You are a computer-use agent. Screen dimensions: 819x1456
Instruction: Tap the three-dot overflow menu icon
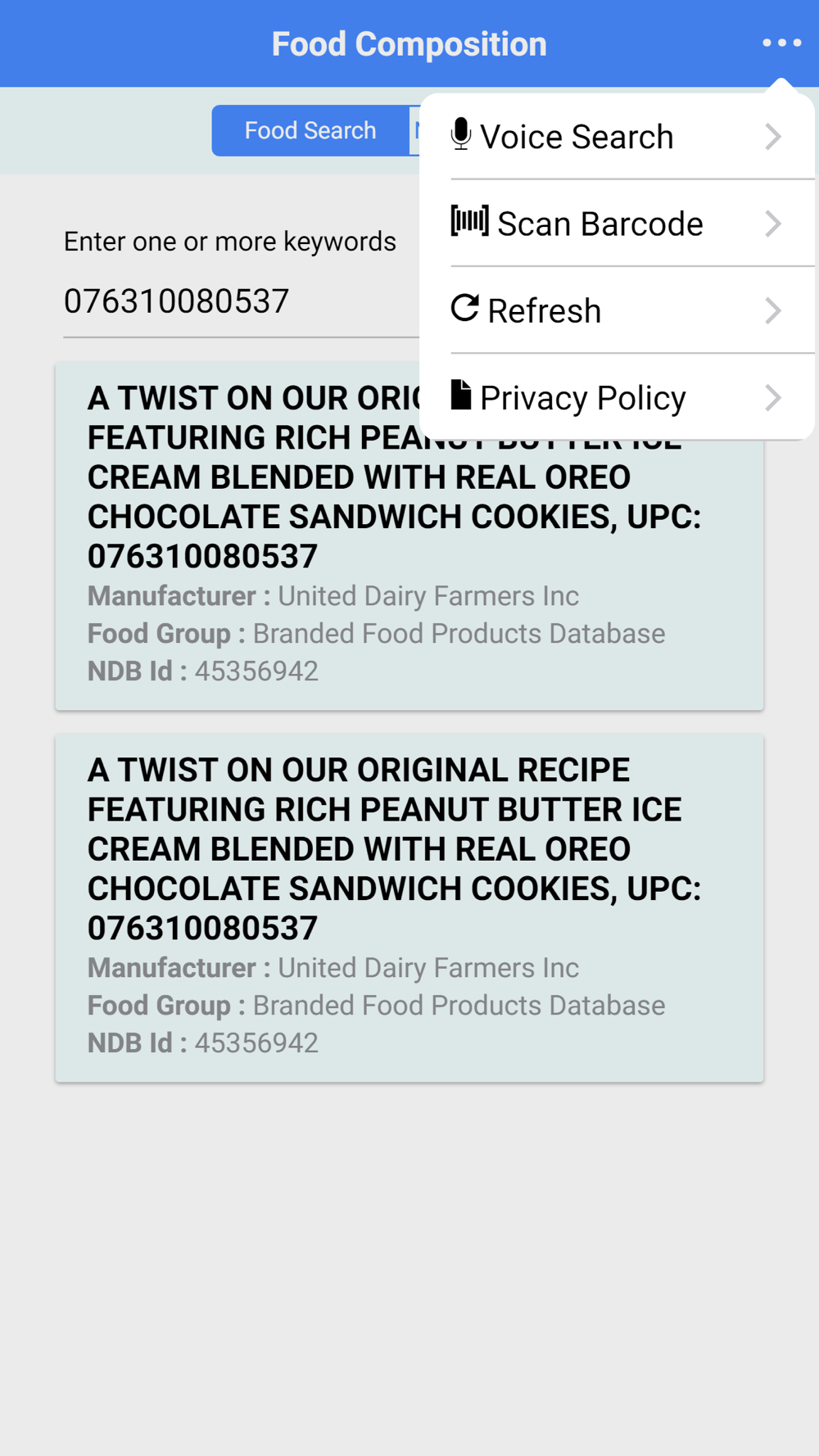click(781, 43)
